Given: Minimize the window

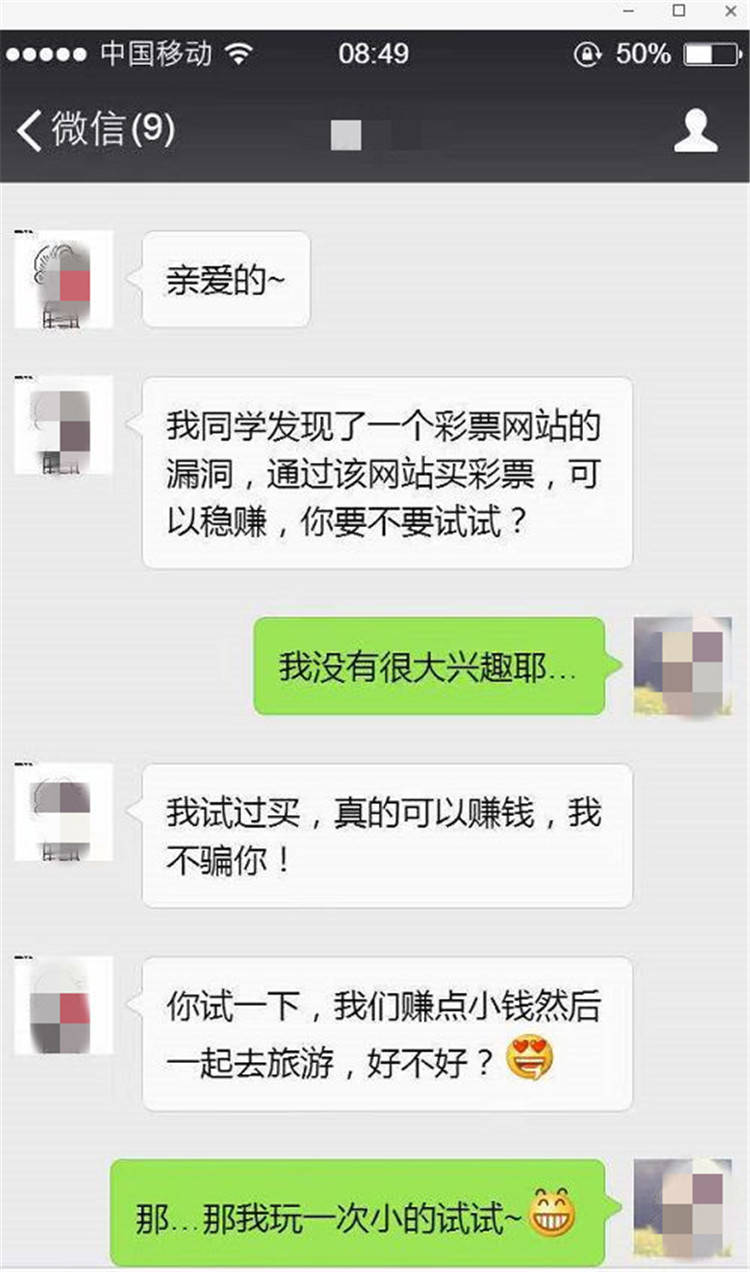Looking at the screenshot, I should (630, 11).
